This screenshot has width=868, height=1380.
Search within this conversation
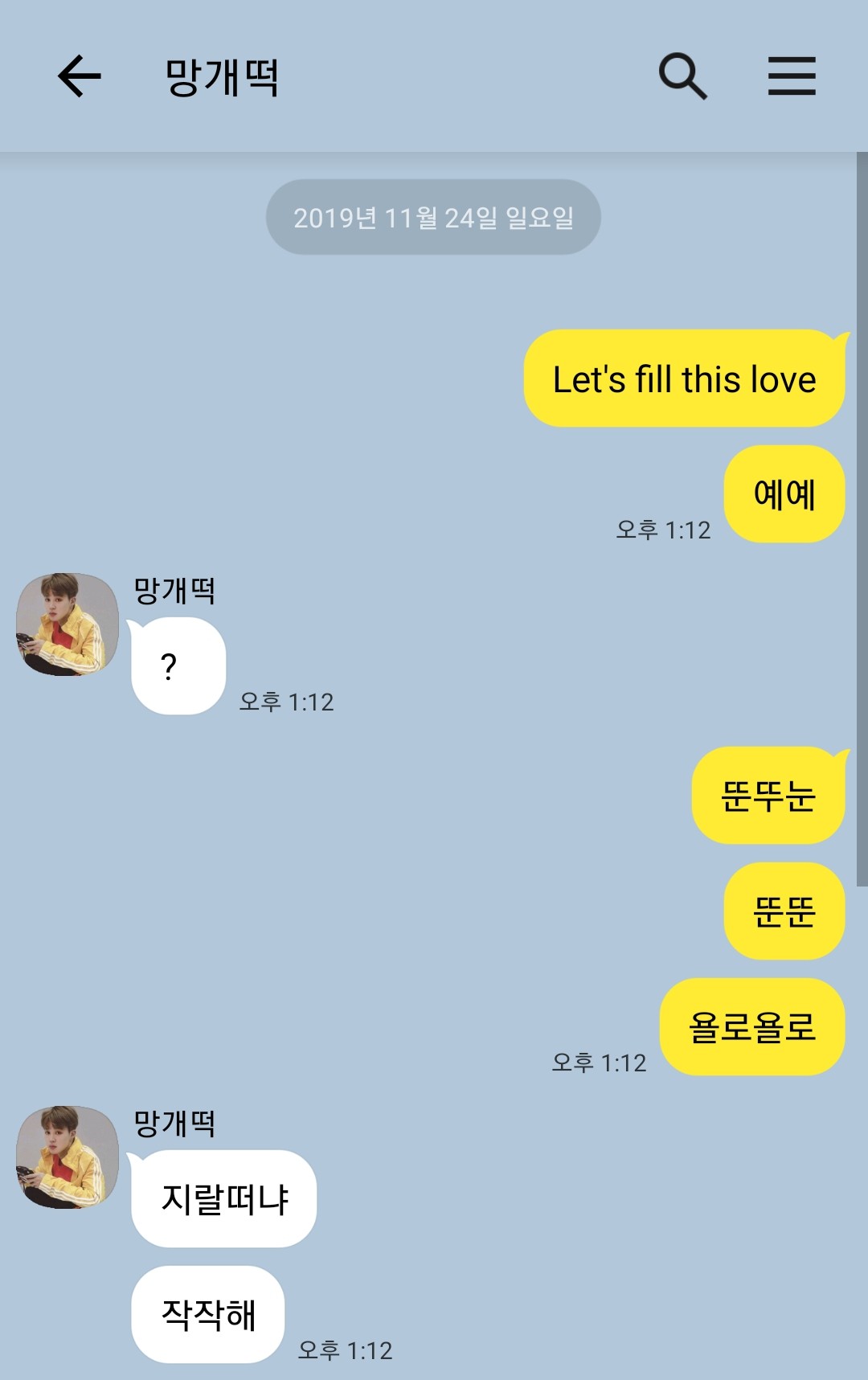click(682, 76)
